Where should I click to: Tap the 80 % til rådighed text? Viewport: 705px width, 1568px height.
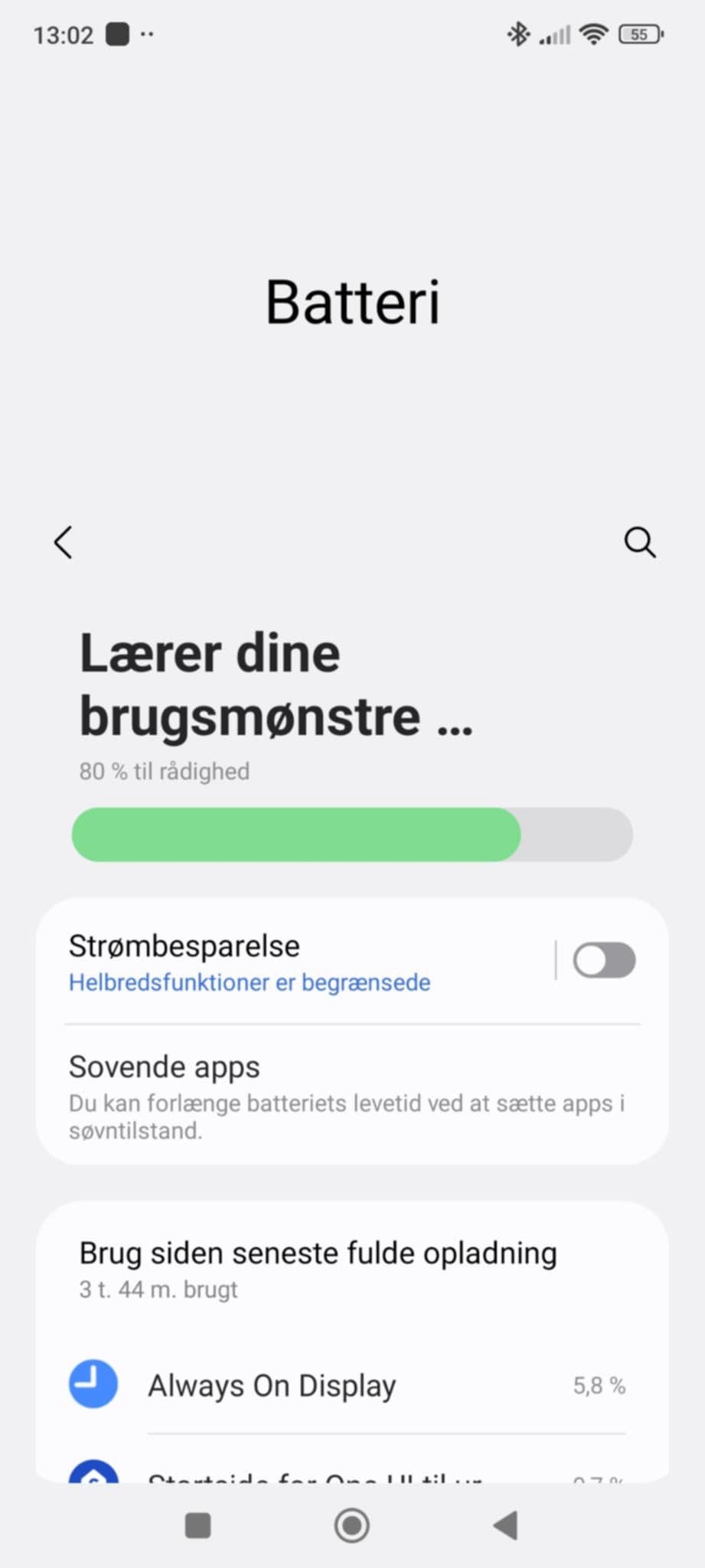point(164,771)
